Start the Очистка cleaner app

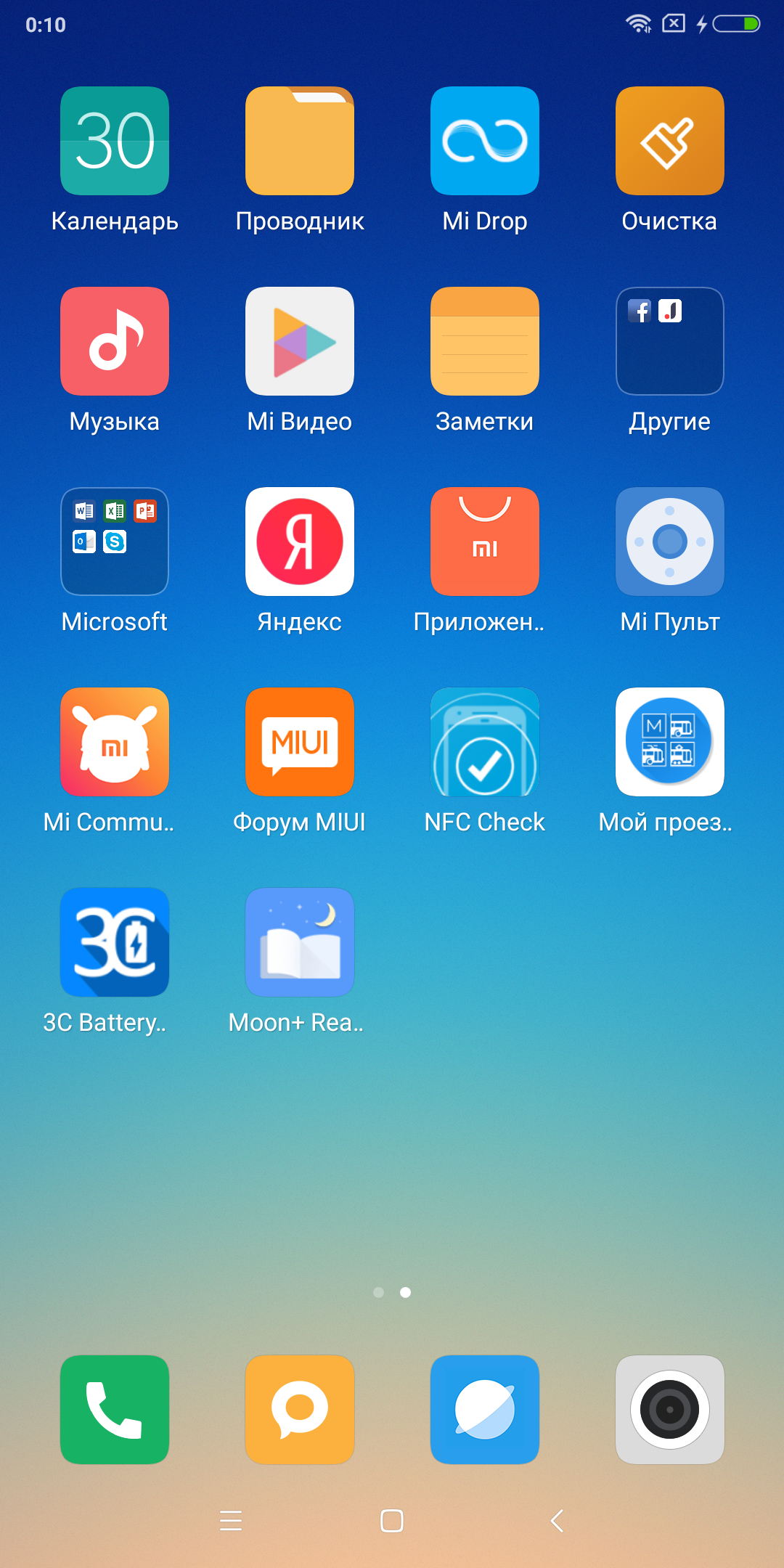[669, 141]
